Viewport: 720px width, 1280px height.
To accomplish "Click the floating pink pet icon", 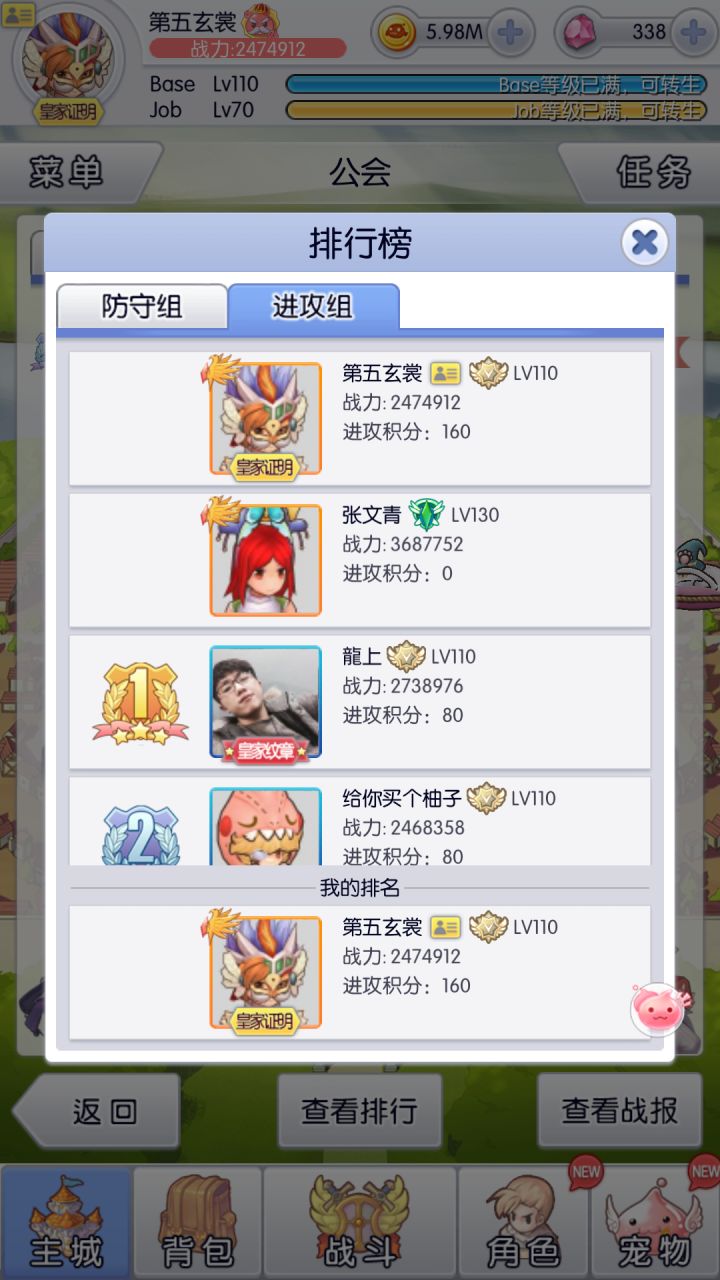I will (x=655, y=1010).
